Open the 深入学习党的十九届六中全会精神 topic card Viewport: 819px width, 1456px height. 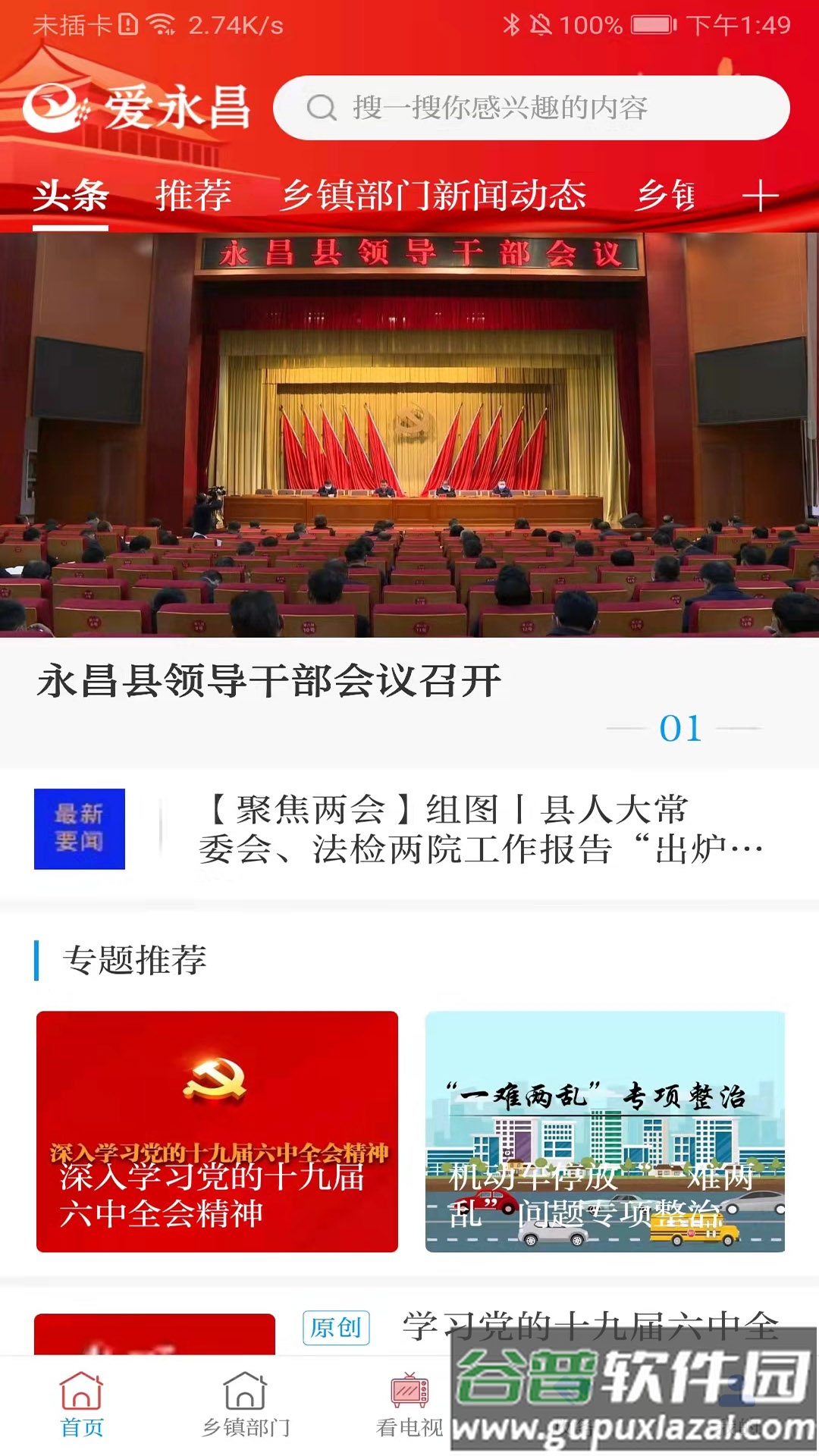click(x=217, y=1131)
